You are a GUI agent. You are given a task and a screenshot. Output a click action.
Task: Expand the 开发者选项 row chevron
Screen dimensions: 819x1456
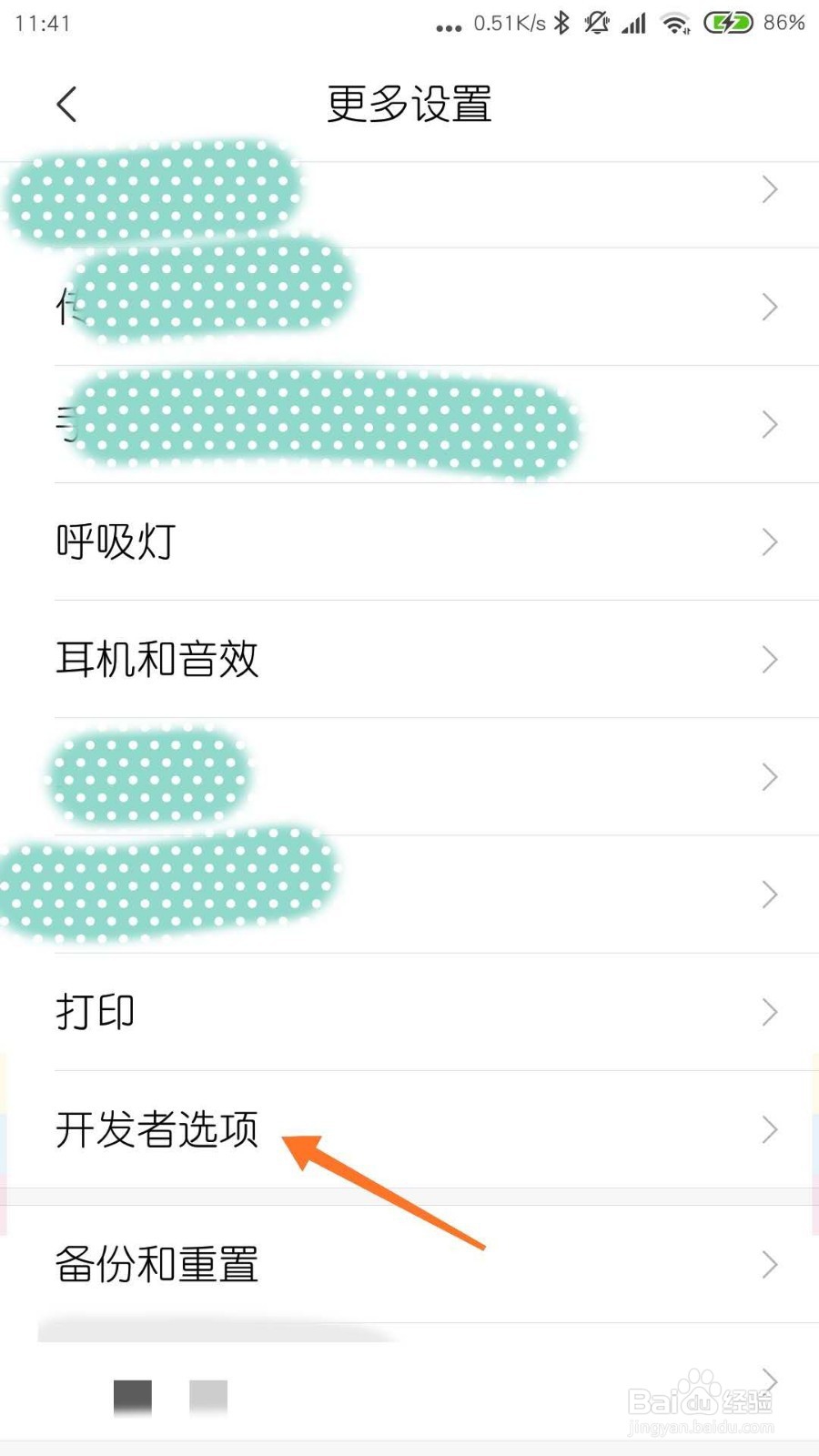[769, 1128]
